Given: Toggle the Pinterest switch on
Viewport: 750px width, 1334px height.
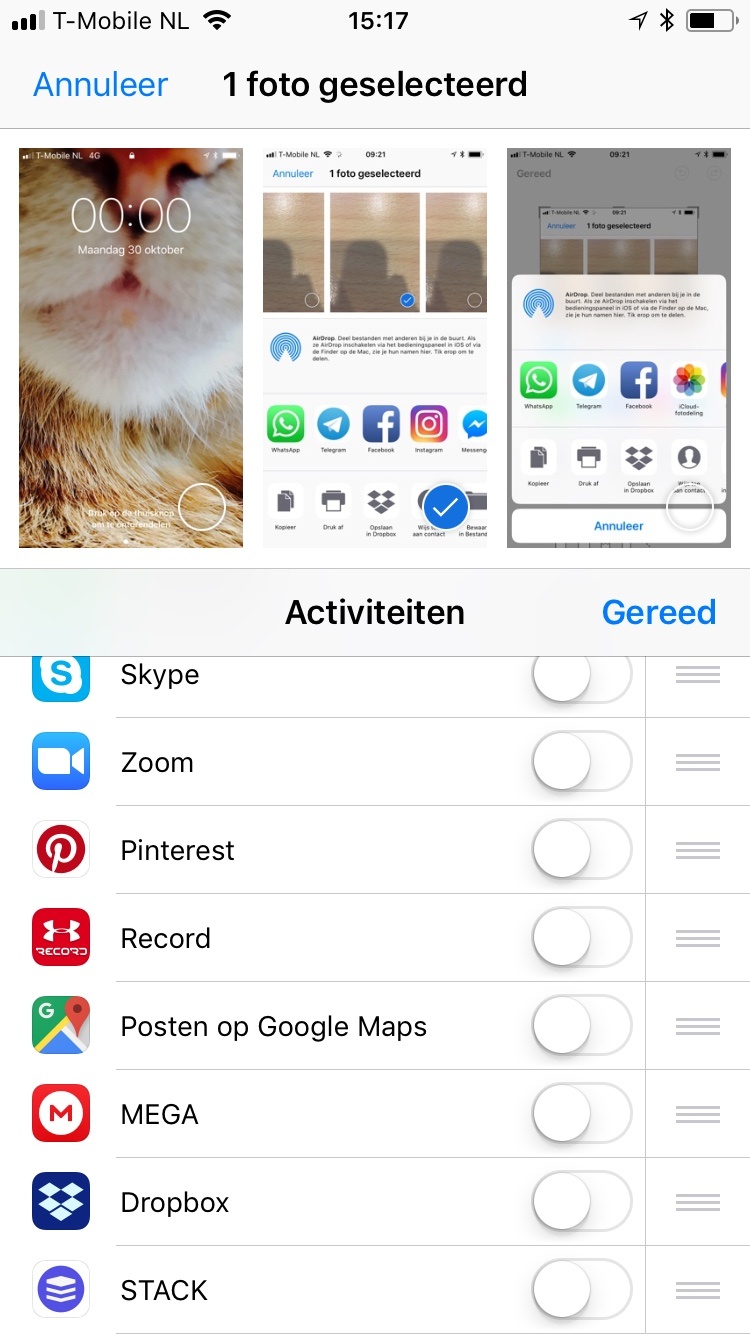Looking at the screenshot, I should click(582, 850).
